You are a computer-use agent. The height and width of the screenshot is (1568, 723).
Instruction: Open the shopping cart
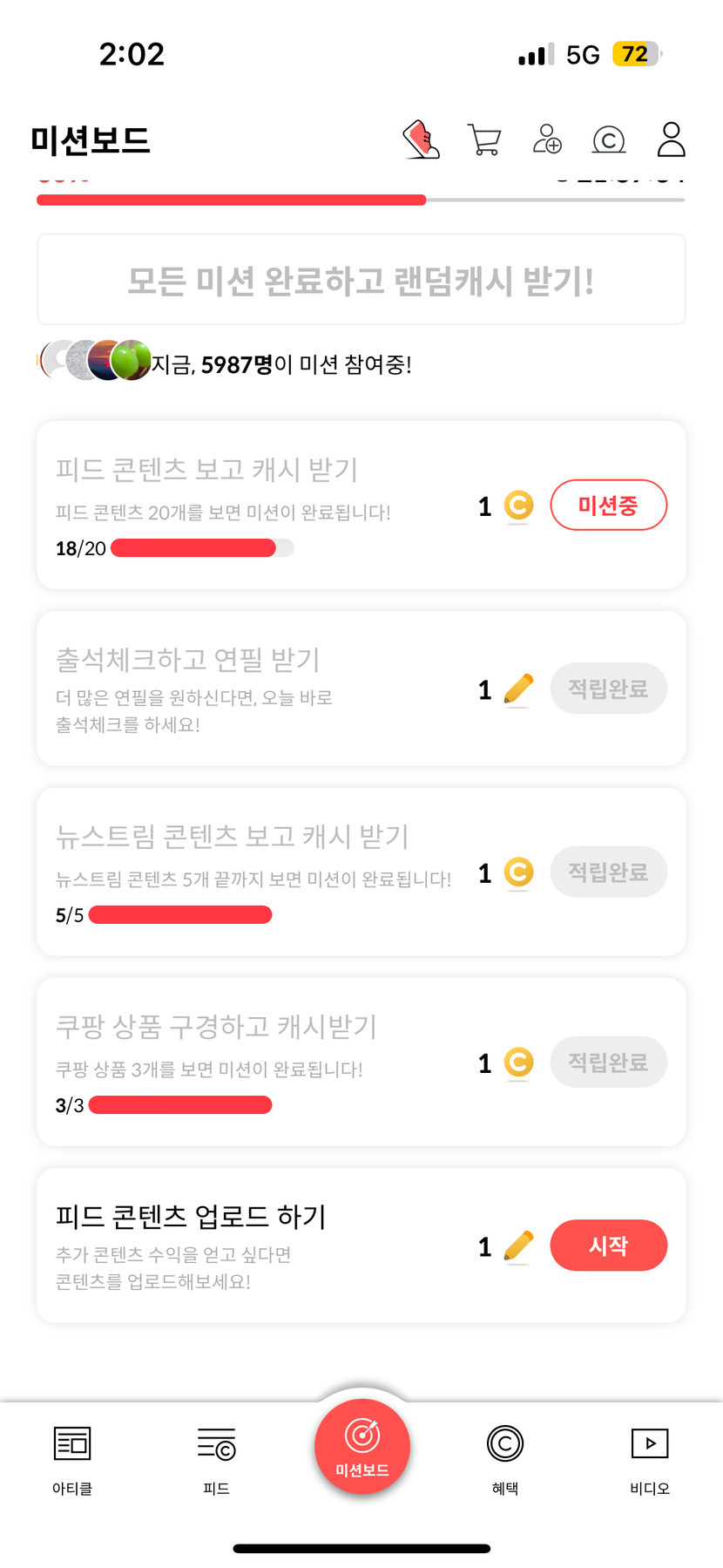coord(484,139)
